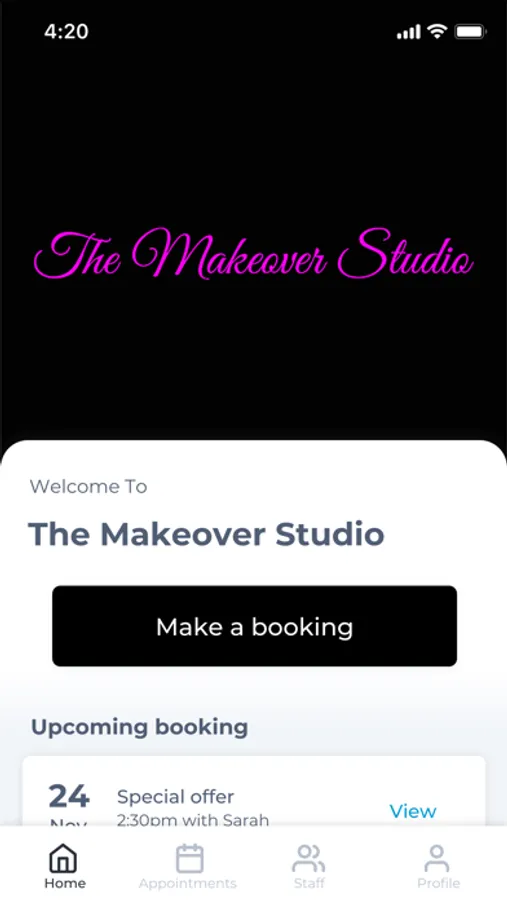Viewport: 507px width, 900px height.
Task: Select the Home tab
Action: pyautogui.click(x=64, y=867)
